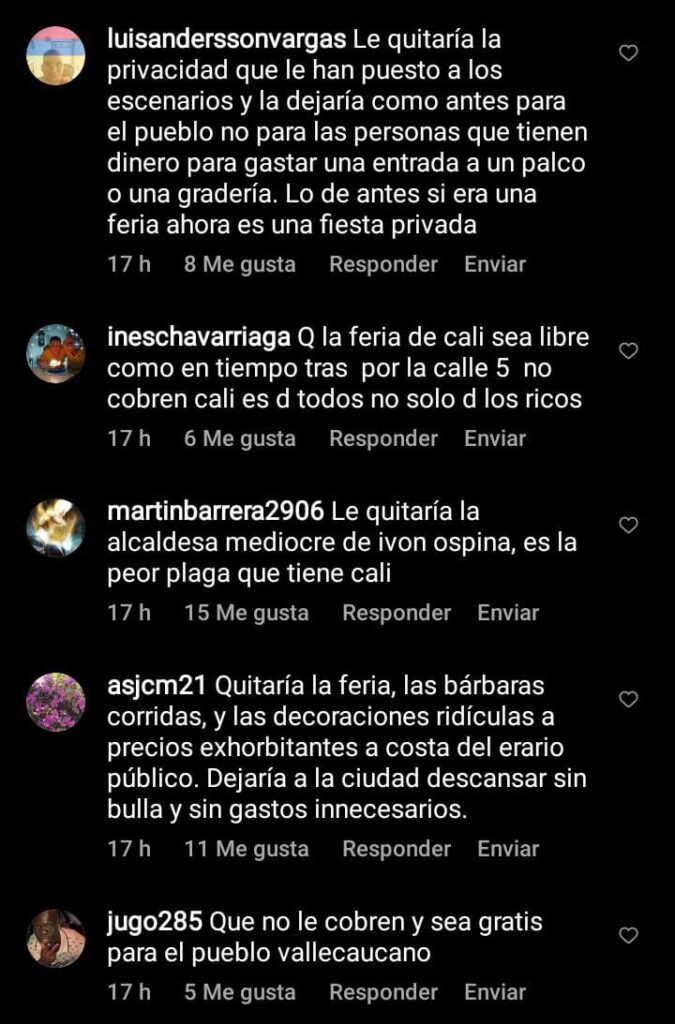Tap Responder under martinbarrera2906's comment

click(396, 613)
